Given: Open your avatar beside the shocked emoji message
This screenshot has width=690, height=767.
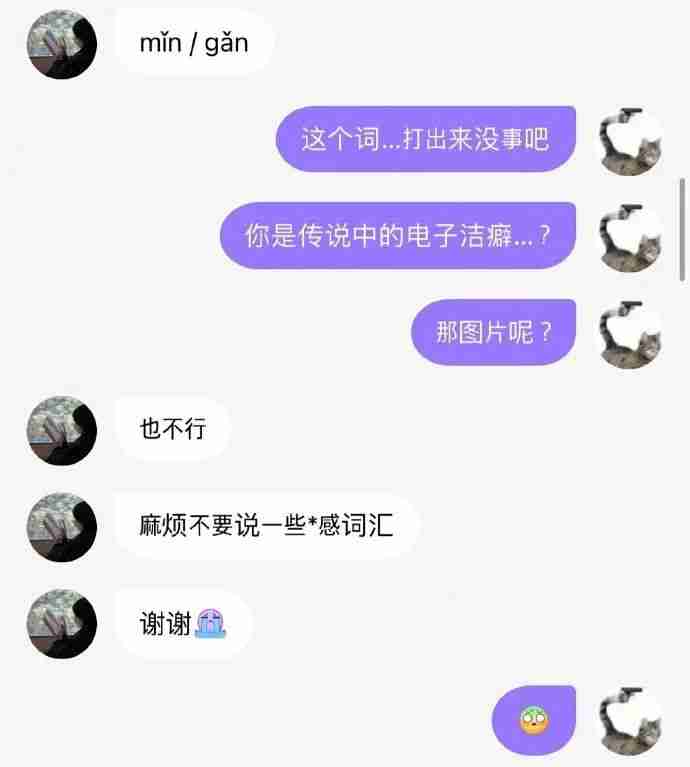Looking at the screenshot, I should click(629, 720).
